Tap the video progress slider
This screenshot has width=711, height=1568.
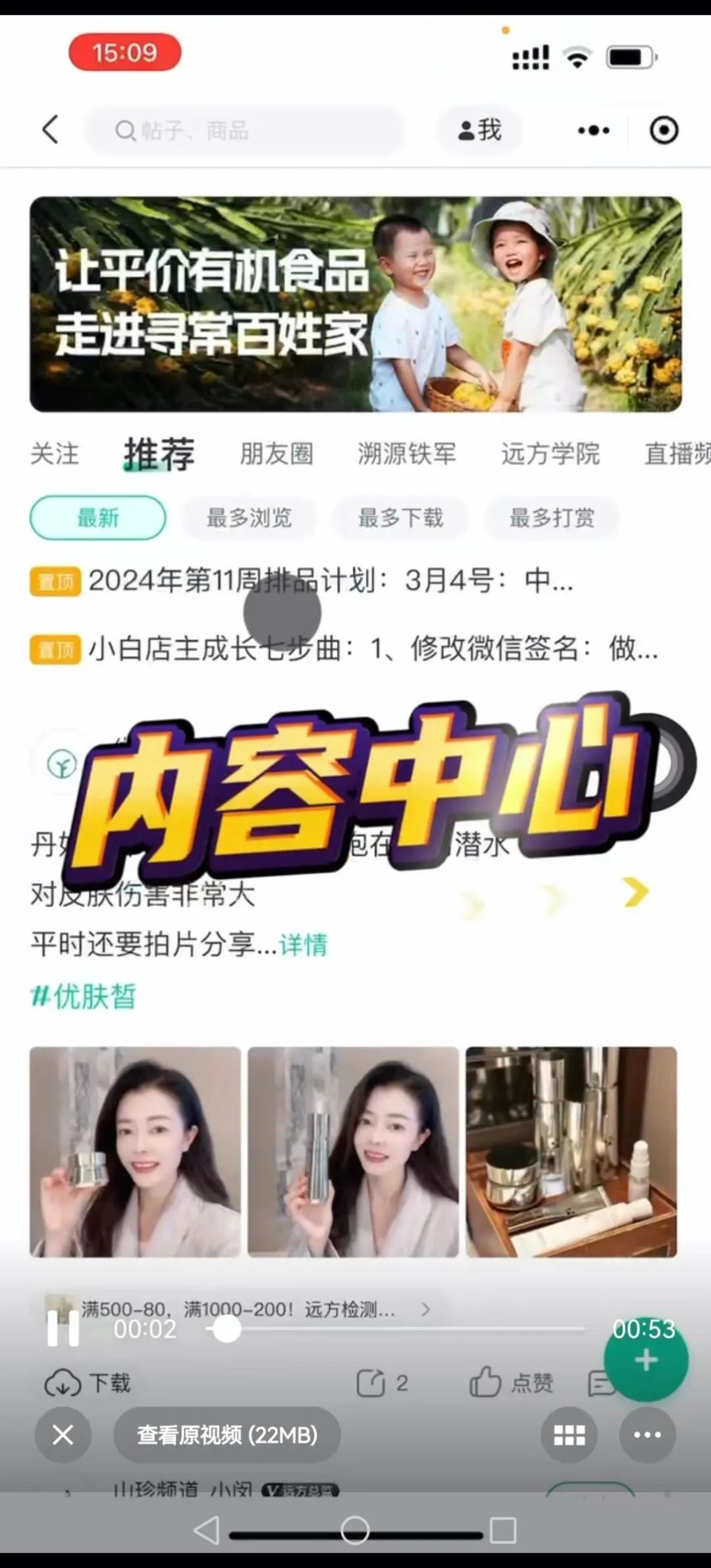click(x=395, y=1328)
